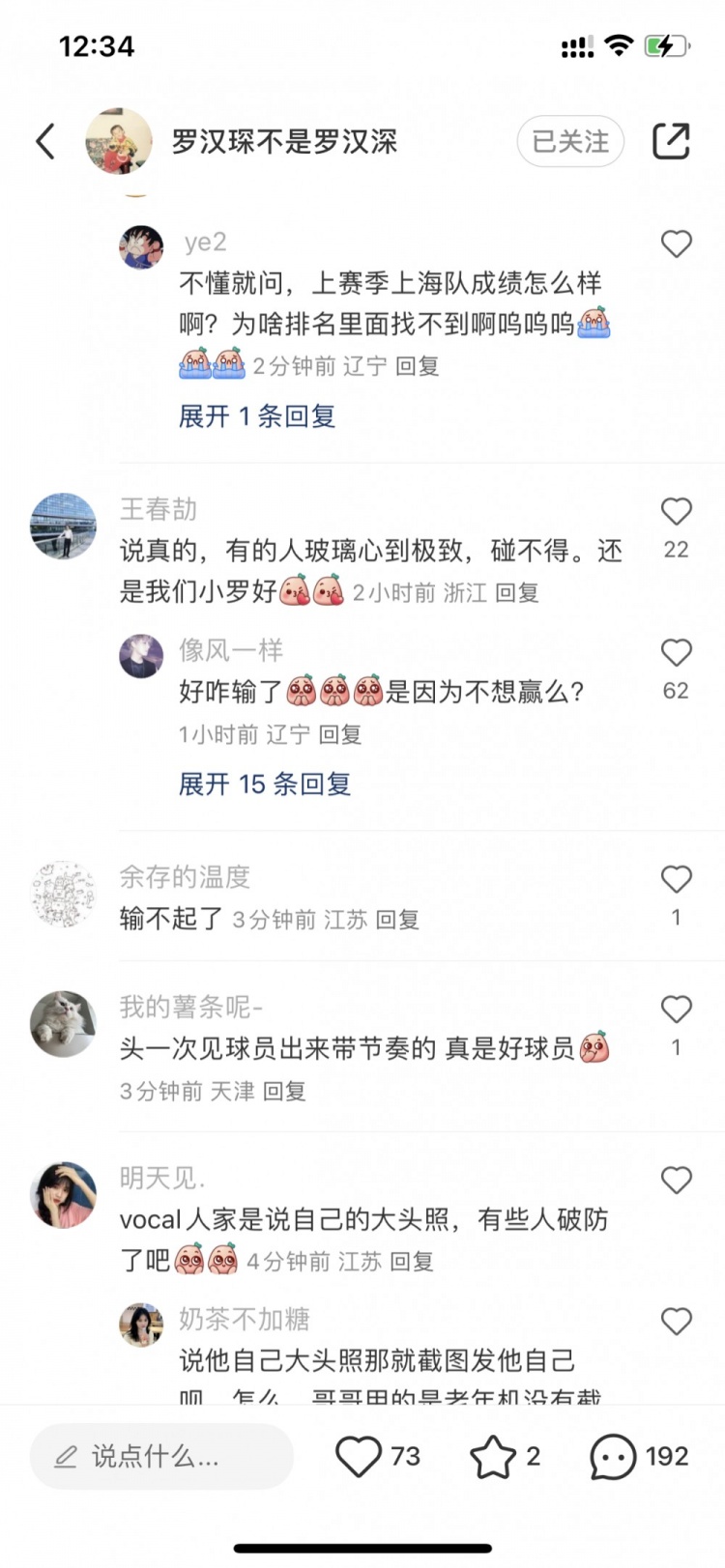Like ye2's comment
This screenshot has height=1568, width=725.
(x=676, y=243)
